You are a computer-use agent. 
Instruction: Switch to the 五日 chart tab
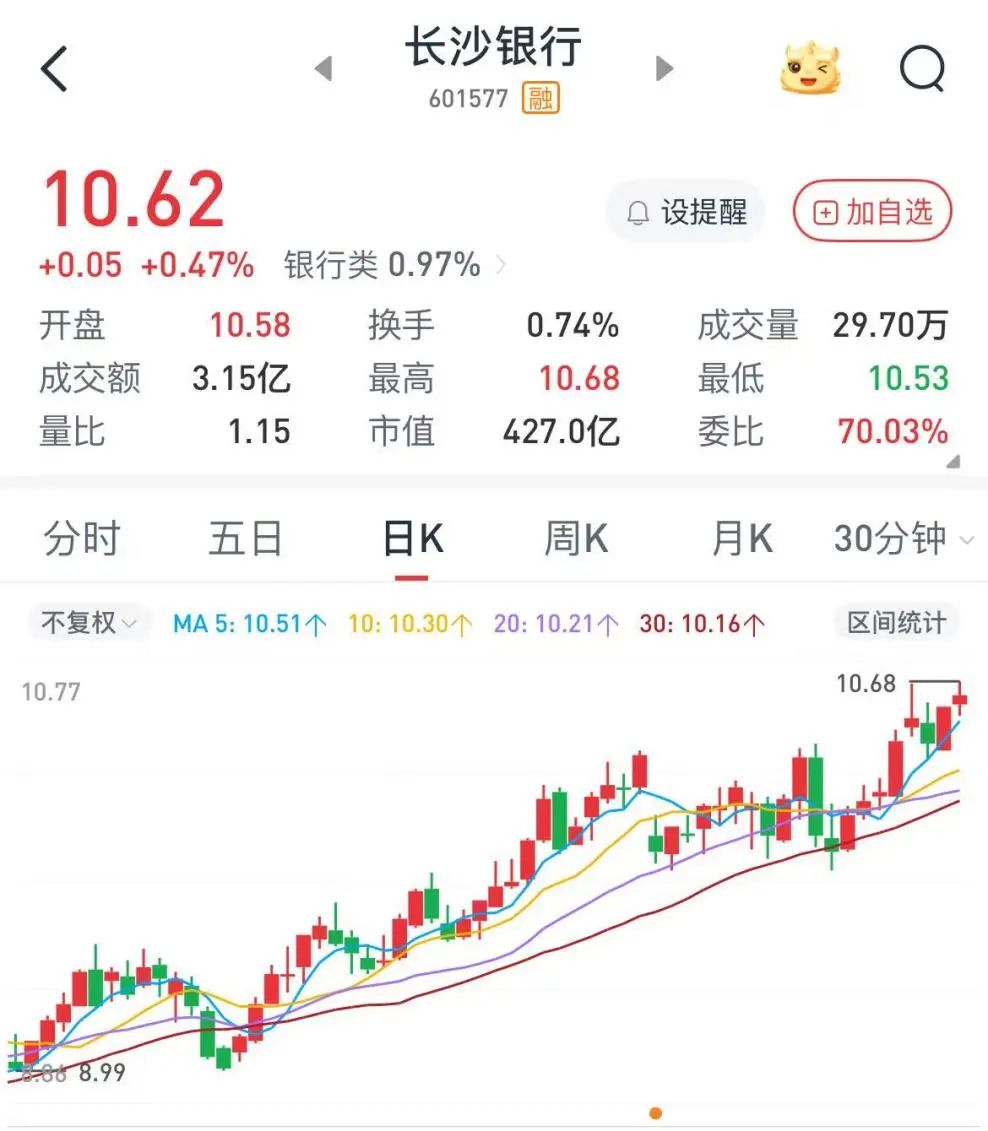click(246, 539)
